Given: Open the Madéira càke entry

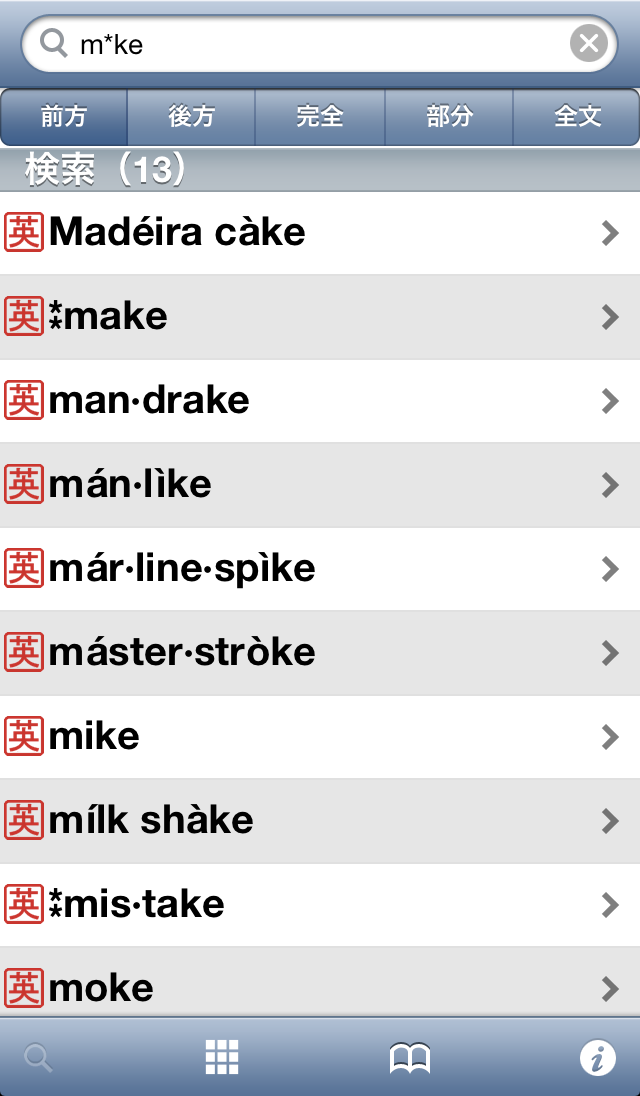Looking at the screenshot, I should [320, 233].
